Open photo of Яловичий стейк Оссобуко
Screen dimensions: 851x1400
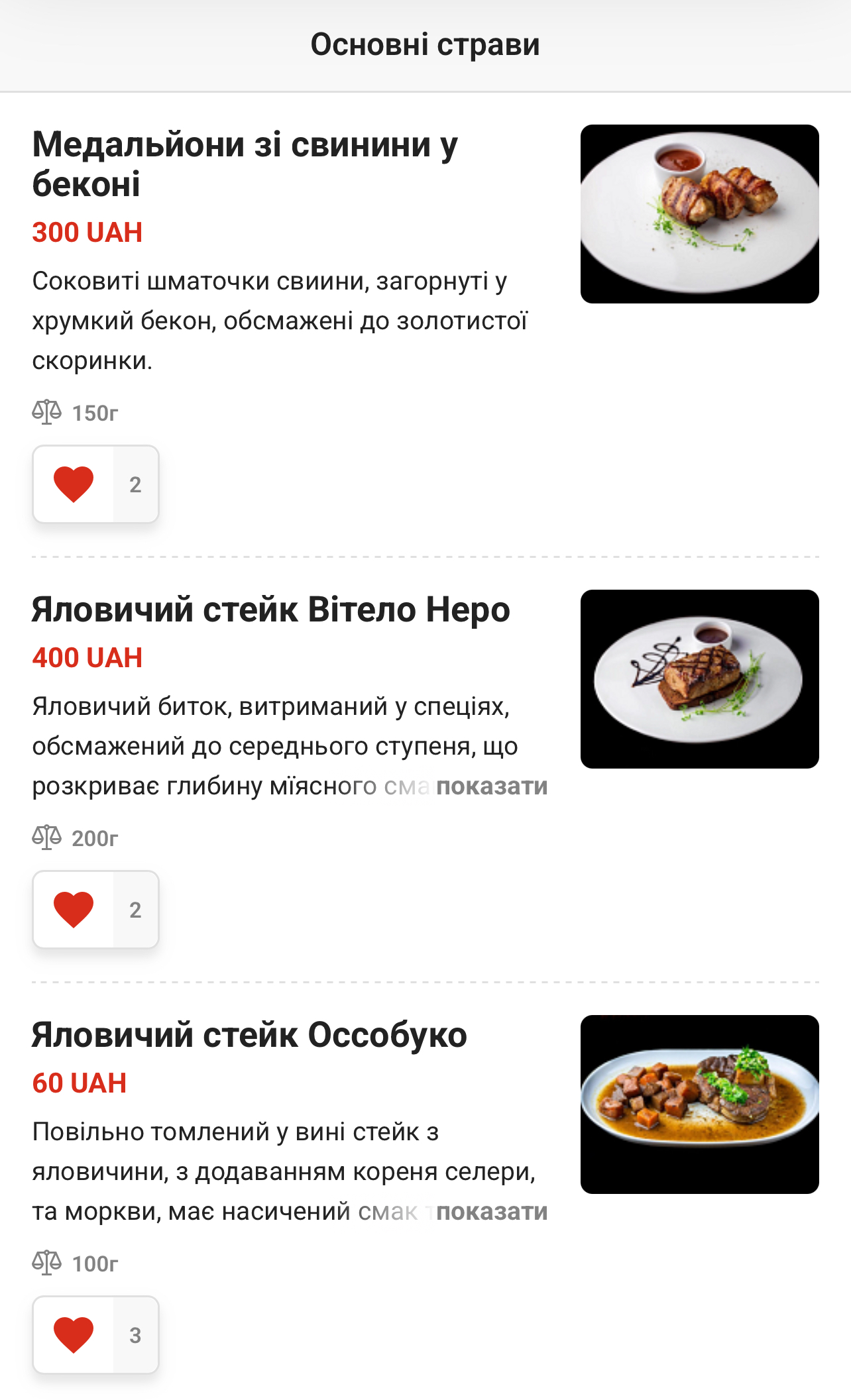click(x=700, y=1104)
